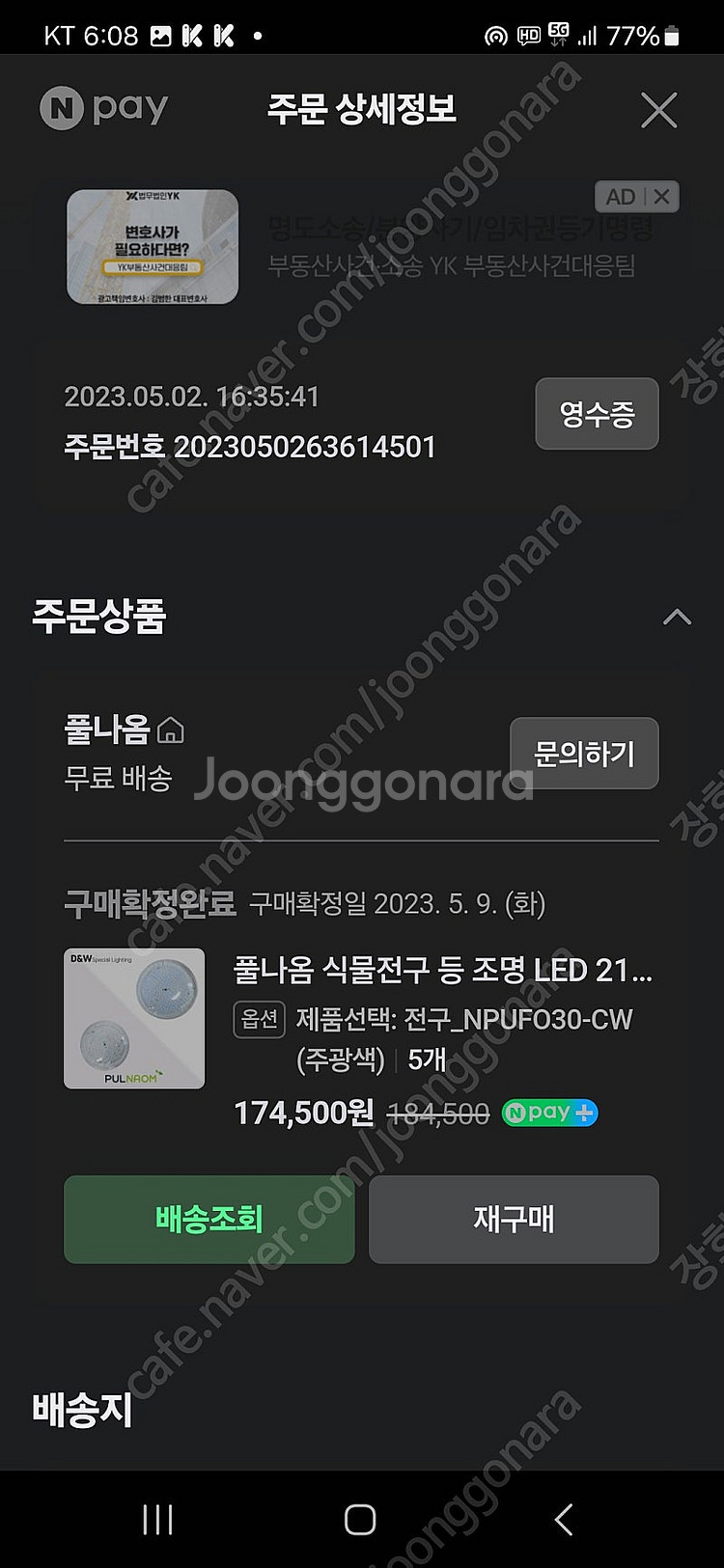Dismiss the ad using its X button
The height and width of the screenshot is (1568, 724).
tap(661, 196)
